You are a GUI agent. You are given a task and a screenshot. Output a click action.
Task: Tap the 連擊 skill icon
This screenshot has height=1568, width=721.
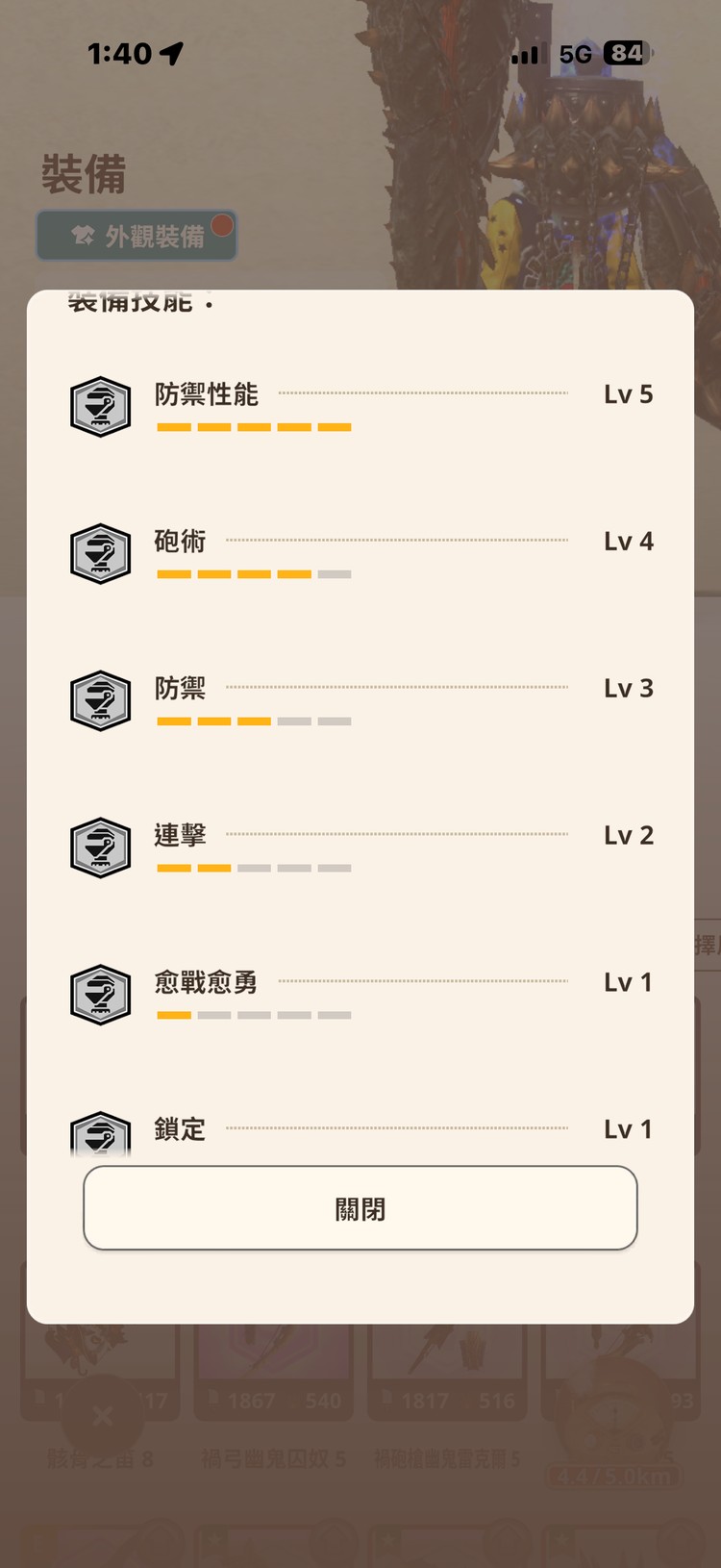click(100, 848)
